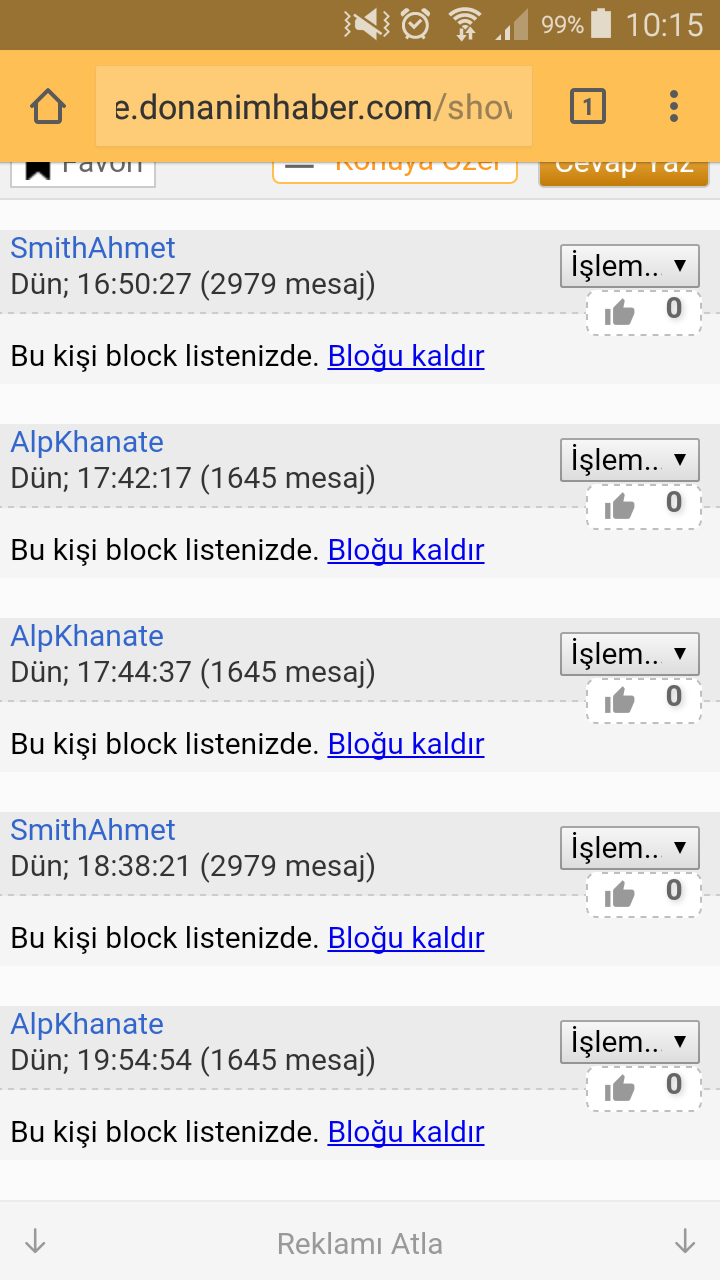This screenshot has height=1280, width=720.
Task: Open the browser home page icon
Action: [48, 106]
